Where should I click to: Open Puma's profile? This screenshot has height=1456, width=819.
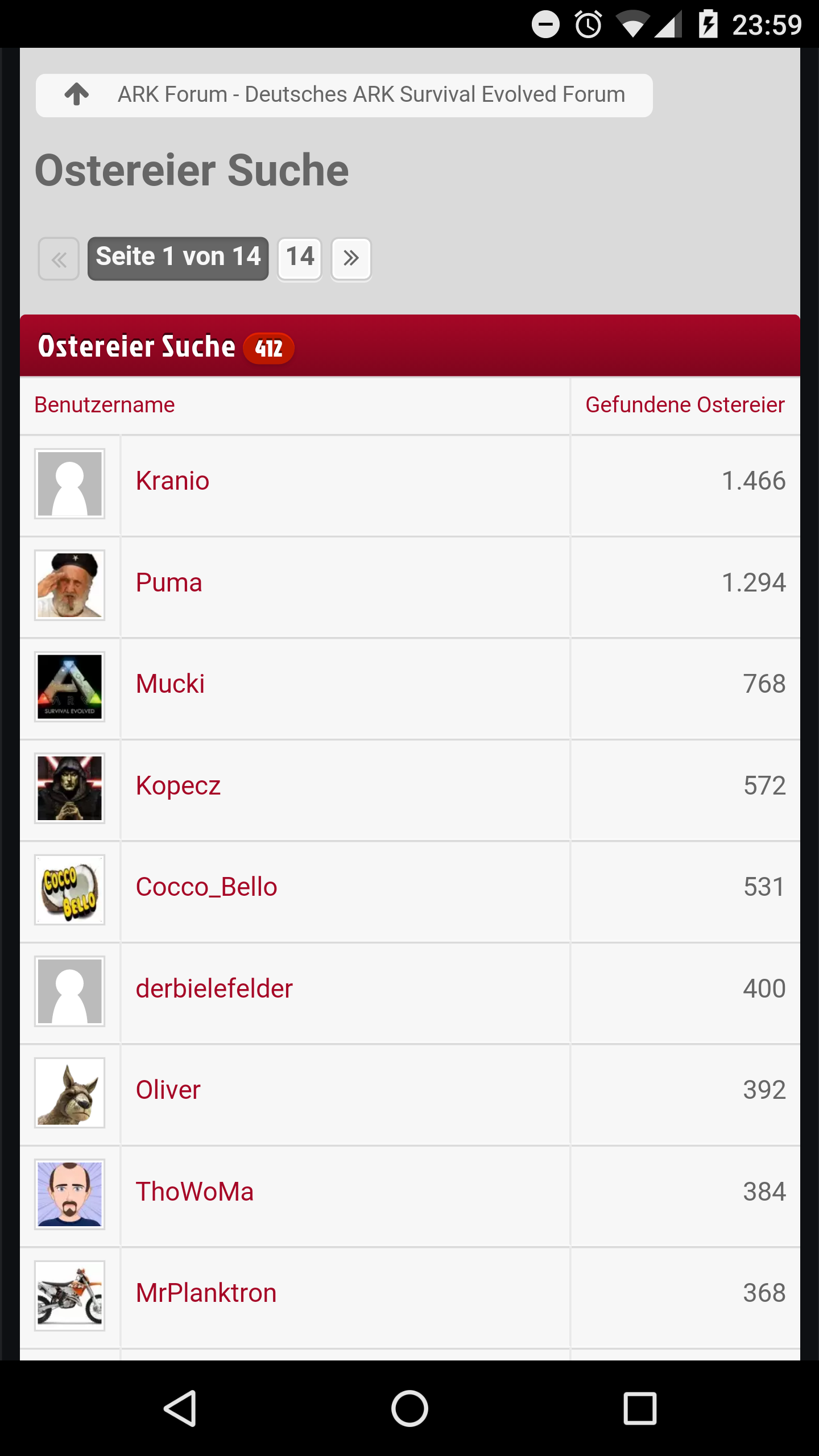pos(169,583)
